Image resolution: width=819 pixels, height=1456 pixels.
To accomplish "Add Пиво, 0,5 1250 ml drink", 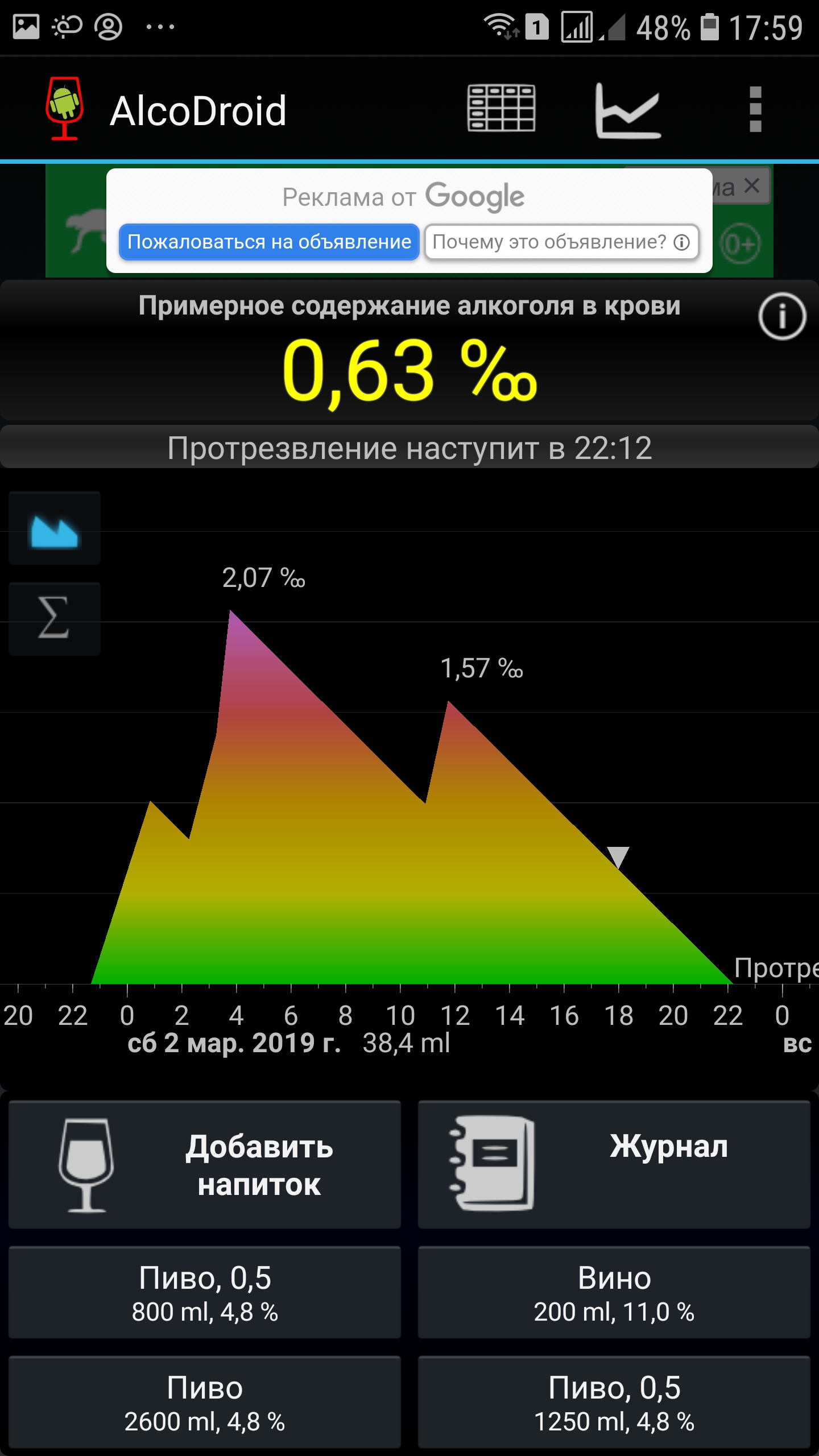I will 614,1403.
